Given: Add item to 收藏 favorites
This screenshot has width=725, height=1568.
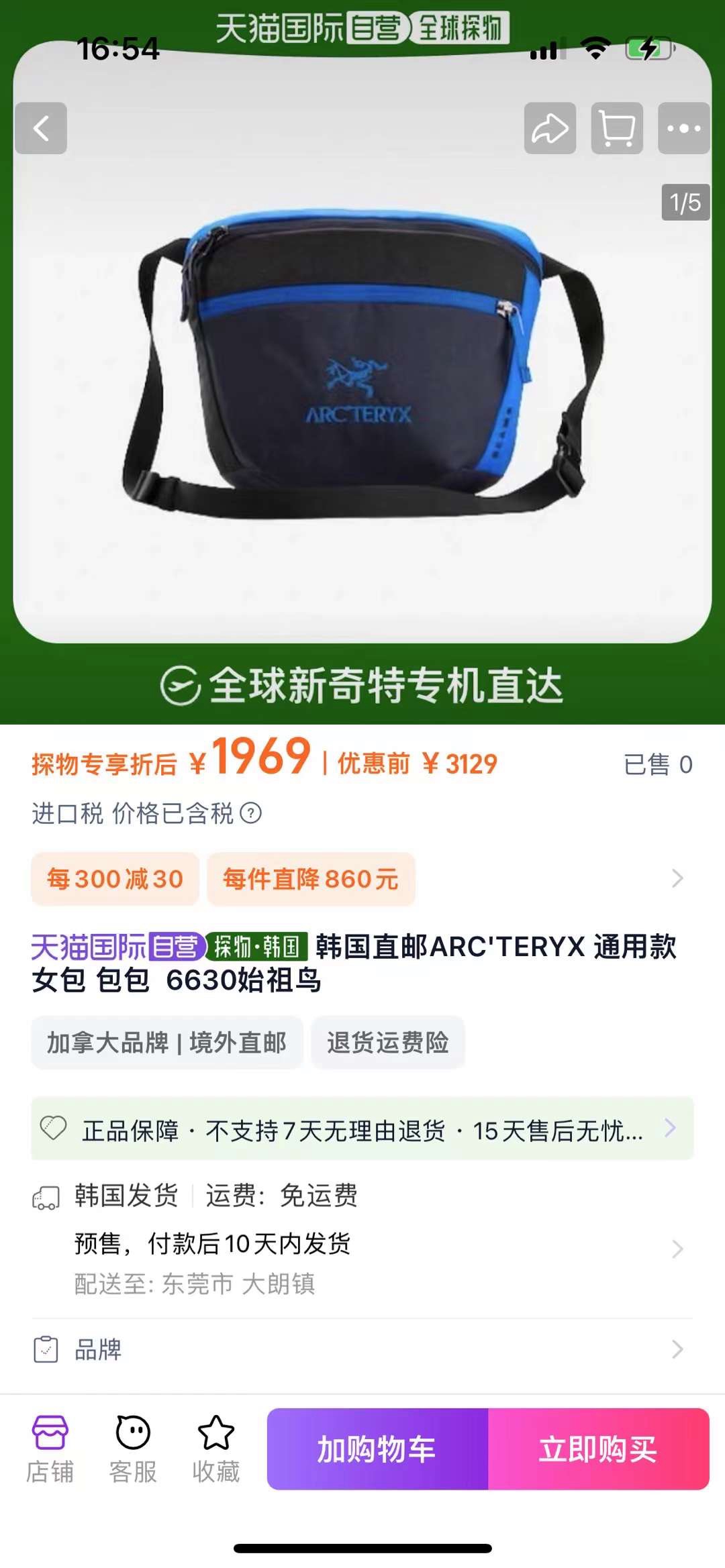Looking at the screenshot, I should tap(215, 1448).
